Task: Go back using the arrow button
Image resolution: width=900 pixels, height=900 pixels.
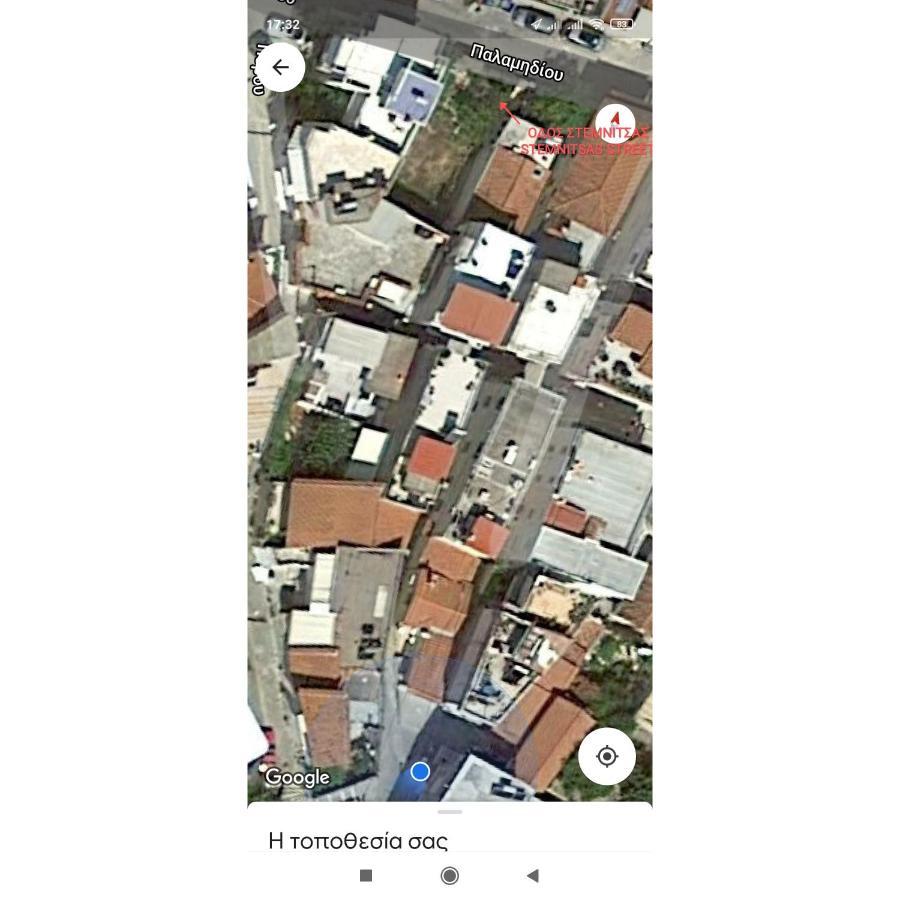Action: pyautogui.click(x=280, y=67)
